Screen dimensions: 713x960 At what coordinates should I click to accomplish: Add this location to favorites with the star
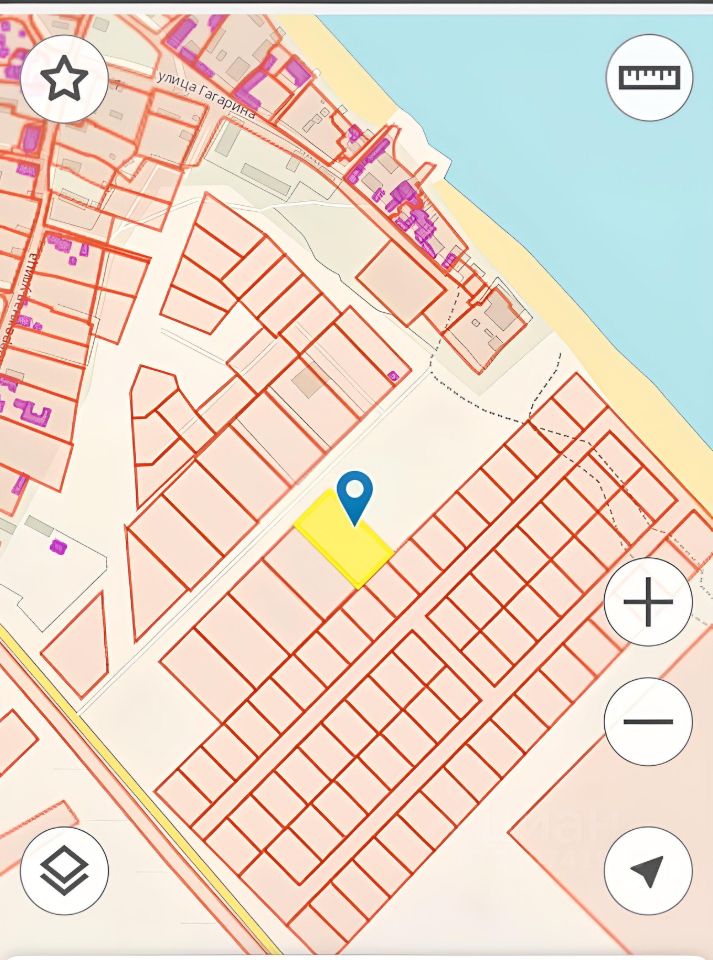pyautogui.click(x=64, y=79)
